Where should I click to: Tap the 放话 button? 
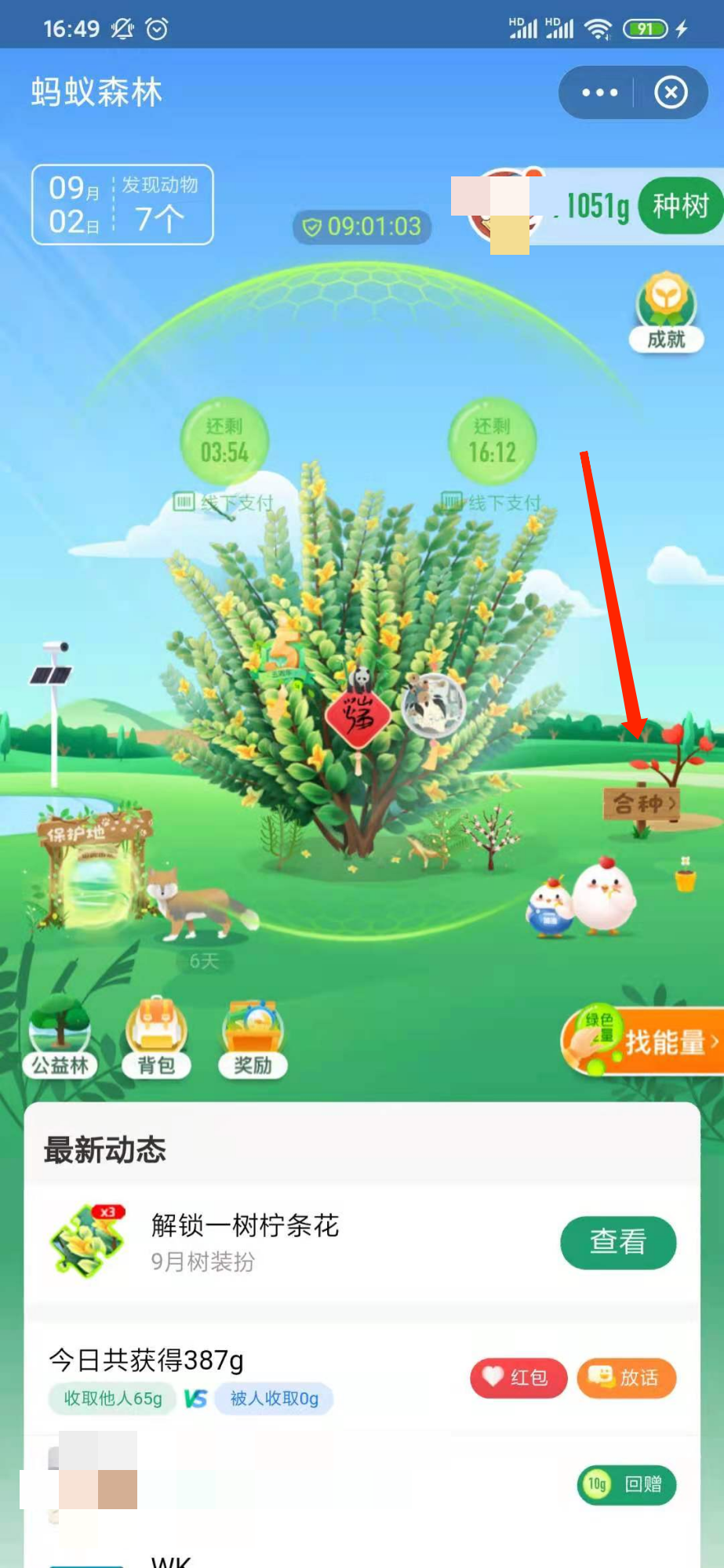click(x=626, y=1377)
